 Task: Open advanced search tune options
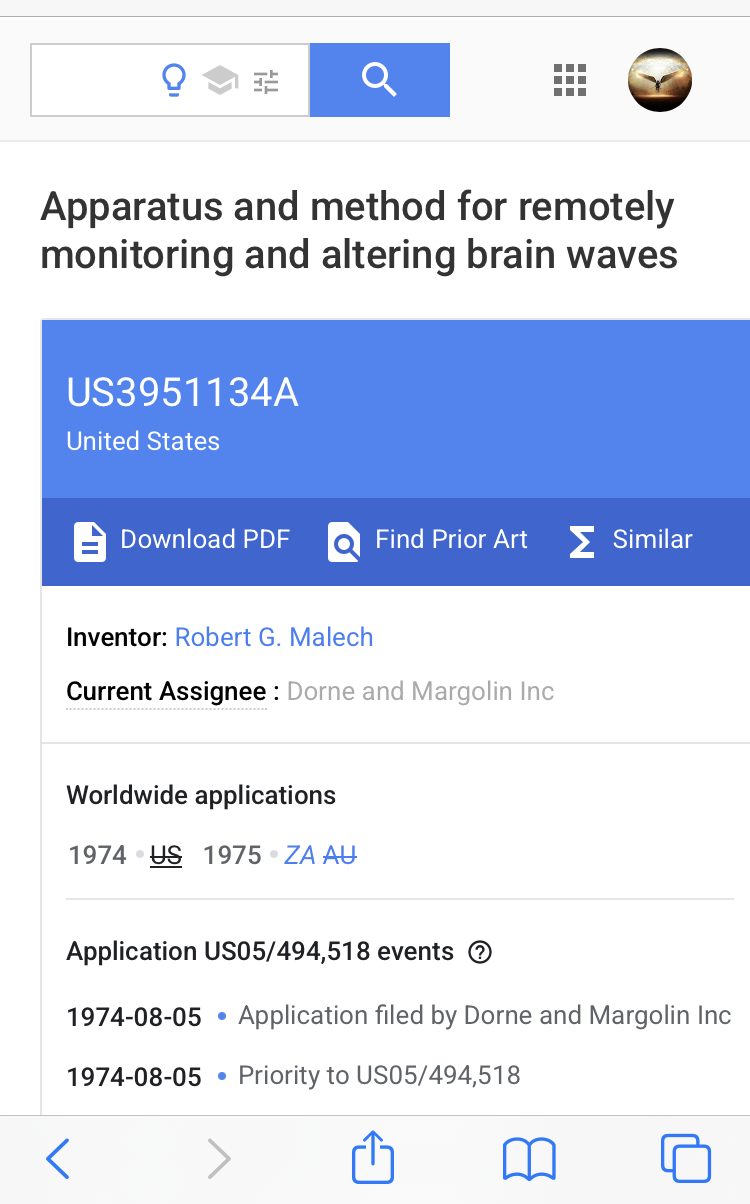pos(266,81)
